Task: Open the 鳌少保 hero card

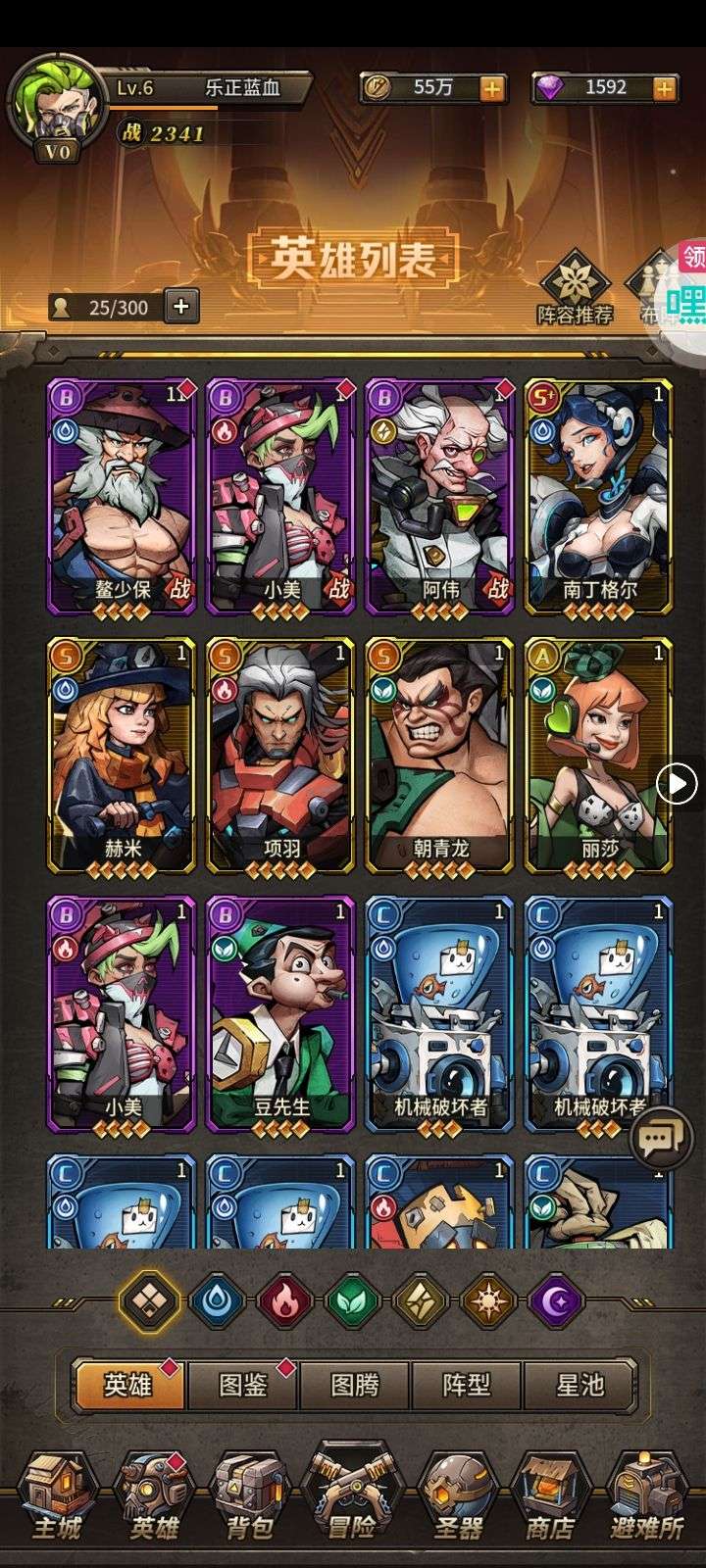Action: (x=122, y=497)
